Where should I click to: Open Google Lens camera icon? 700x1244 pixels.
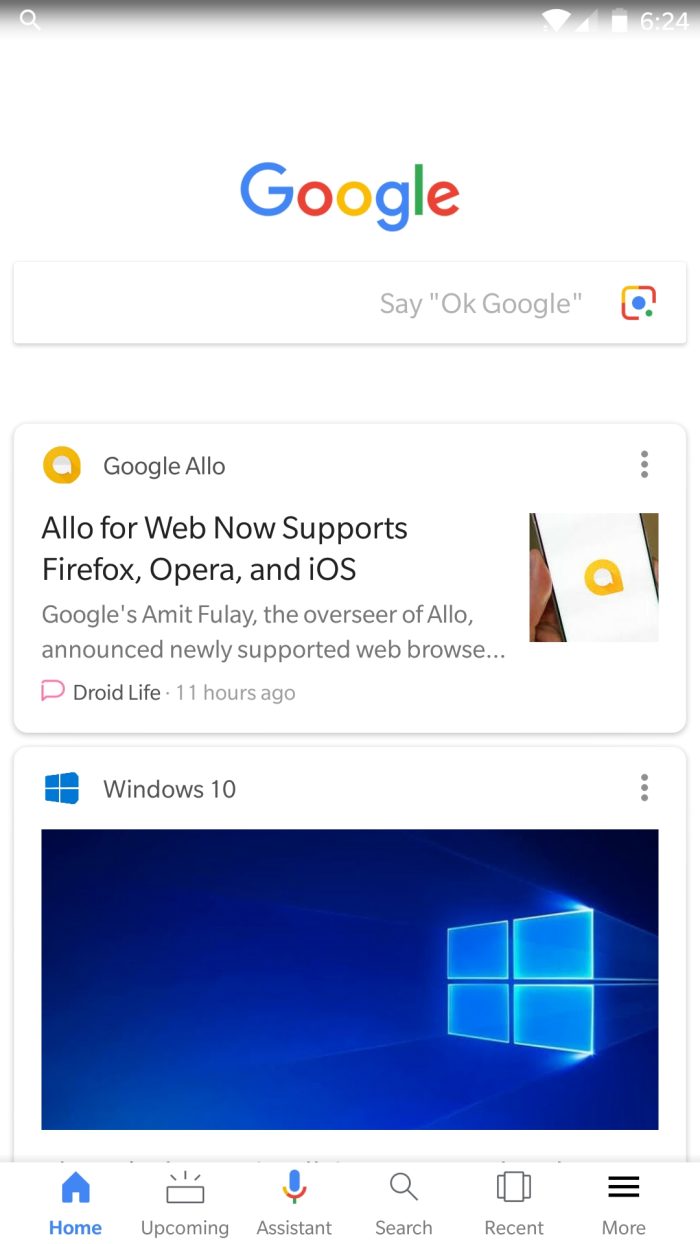pyautogui.click(x=638, y=303)
